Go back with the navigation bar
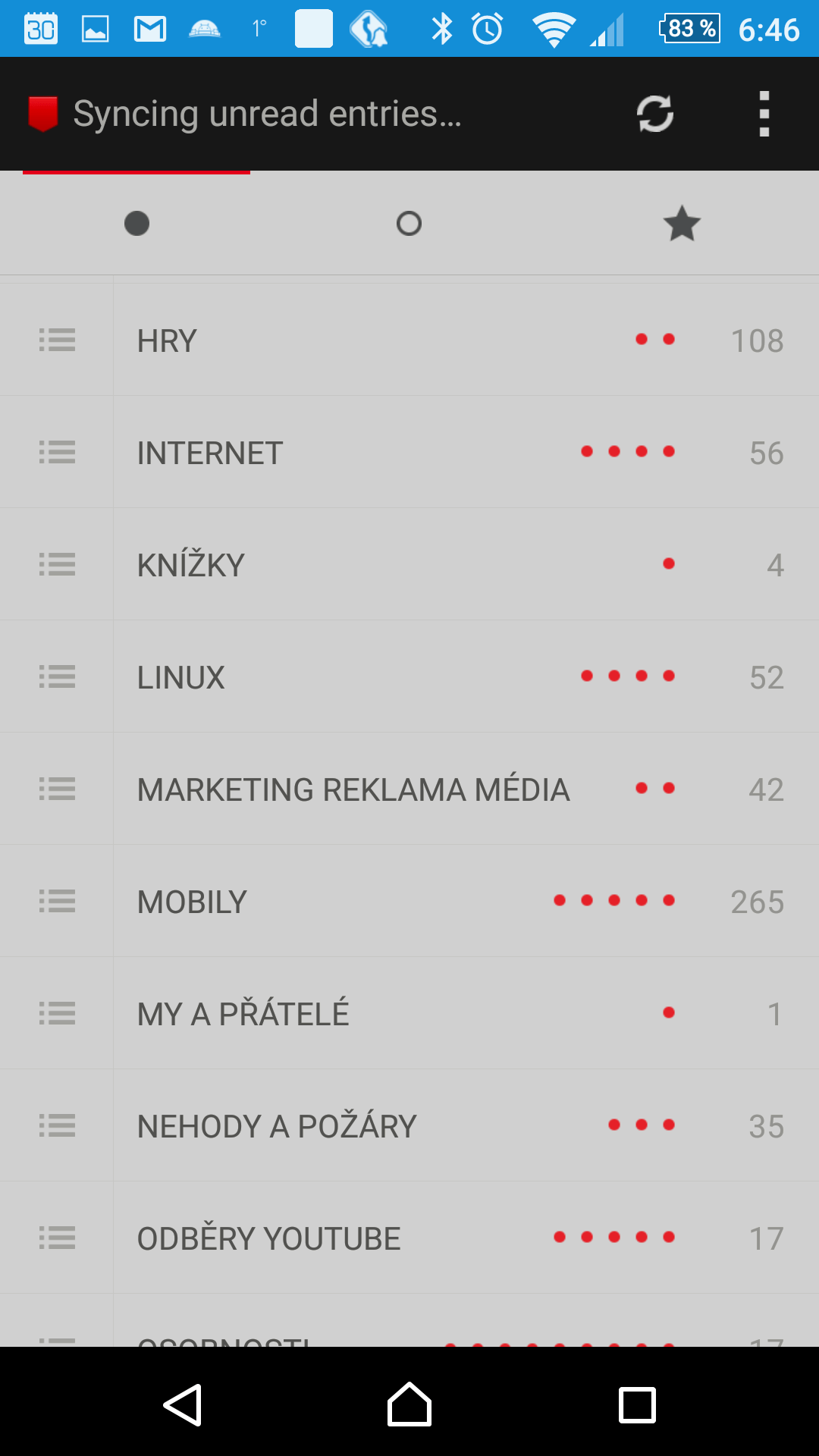Viewport: 819px width, 1456px height. (182, 1404)
